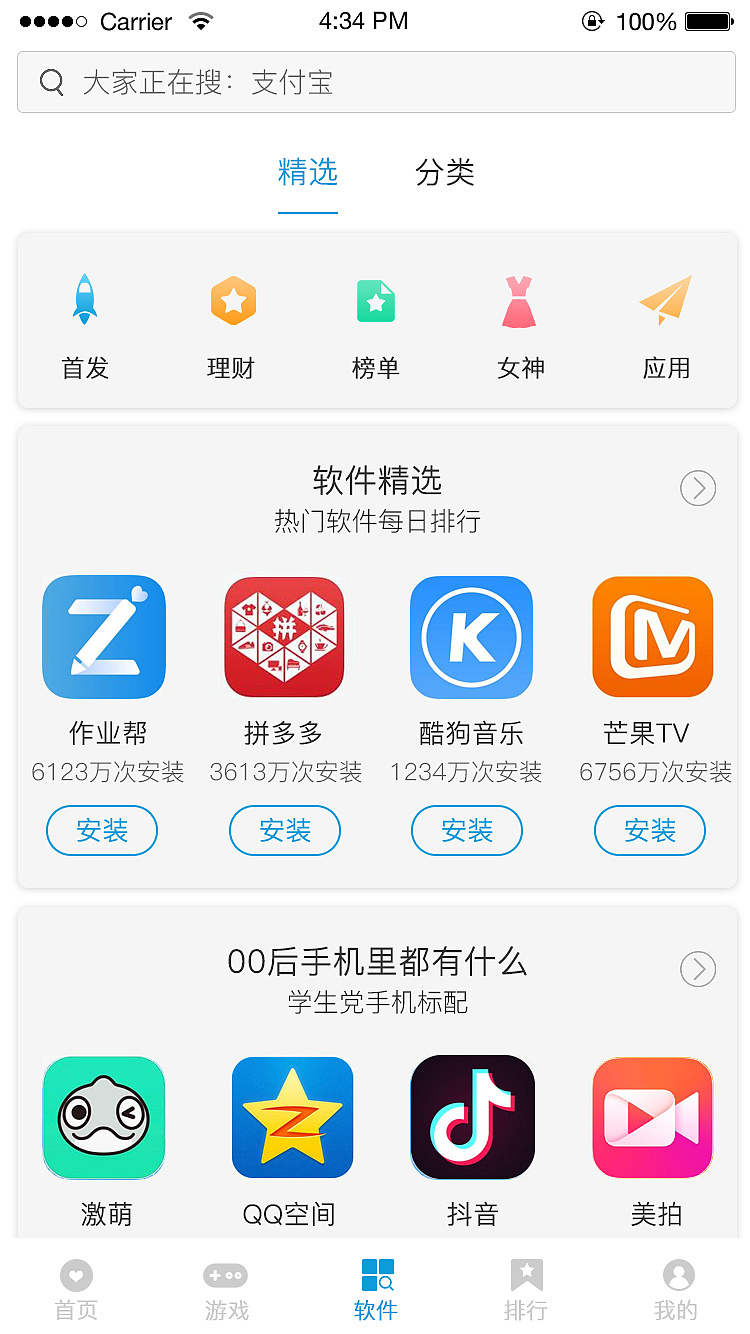Switch to the 分类 tab

click(444, 173)
